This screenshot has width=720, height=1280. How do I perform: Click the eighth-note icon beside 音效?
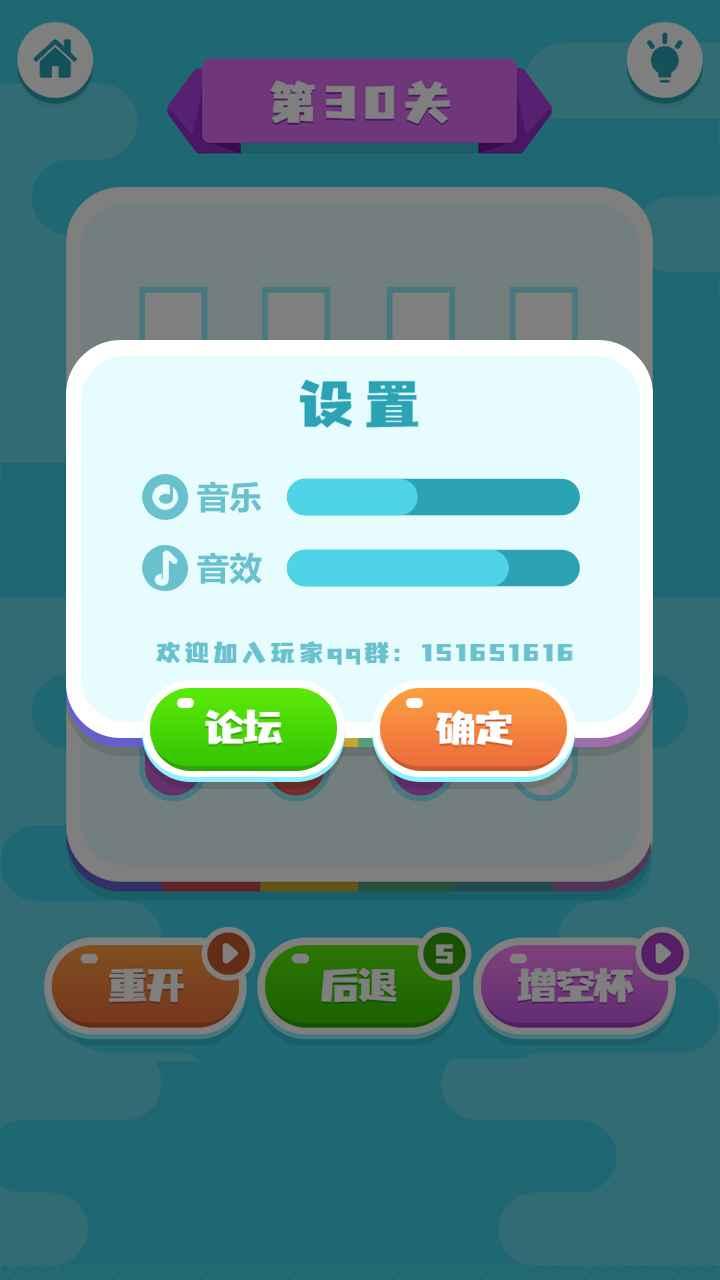[166, 569]
